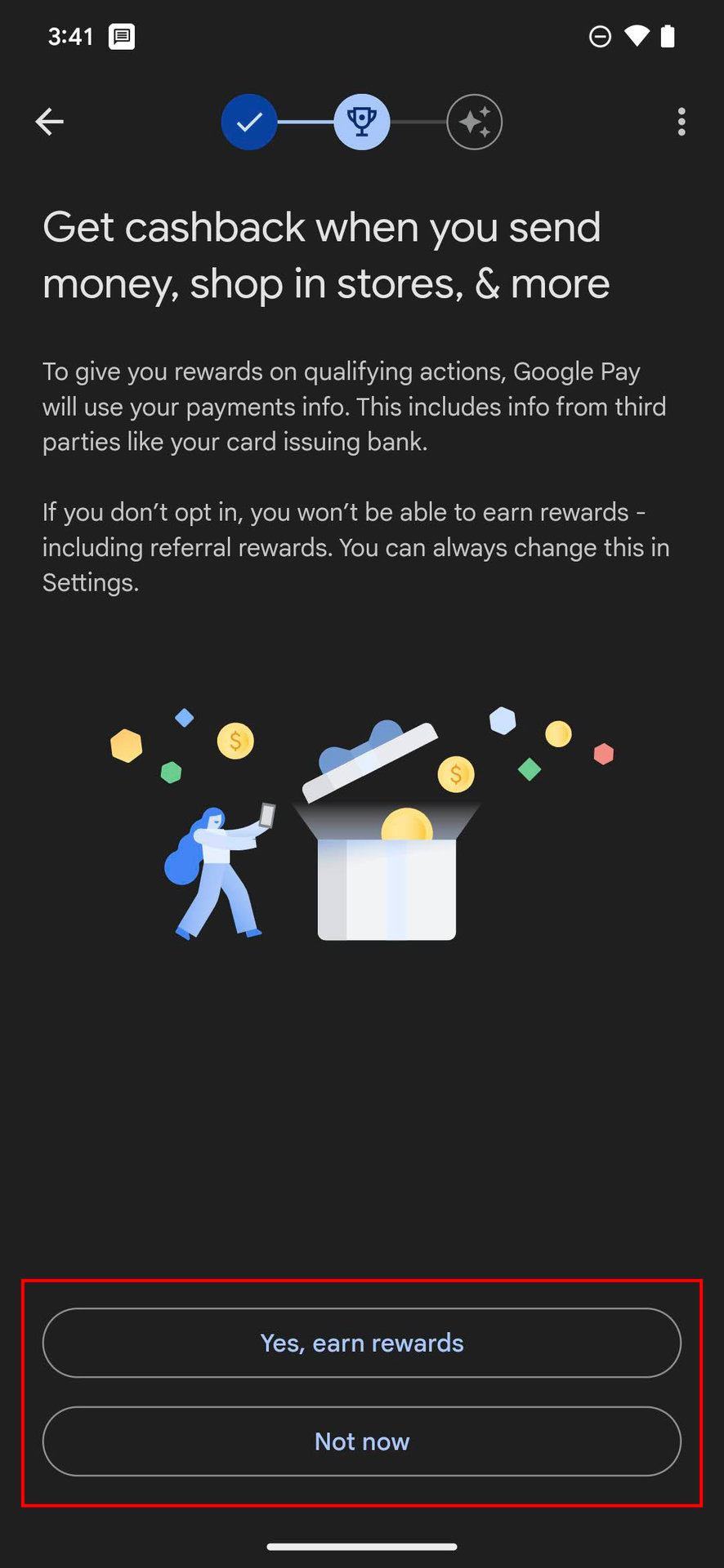Tap Yes, earn rewards button
Image resolution: width=724 pixels, height=1568 pixels.
coord(362,1343)
